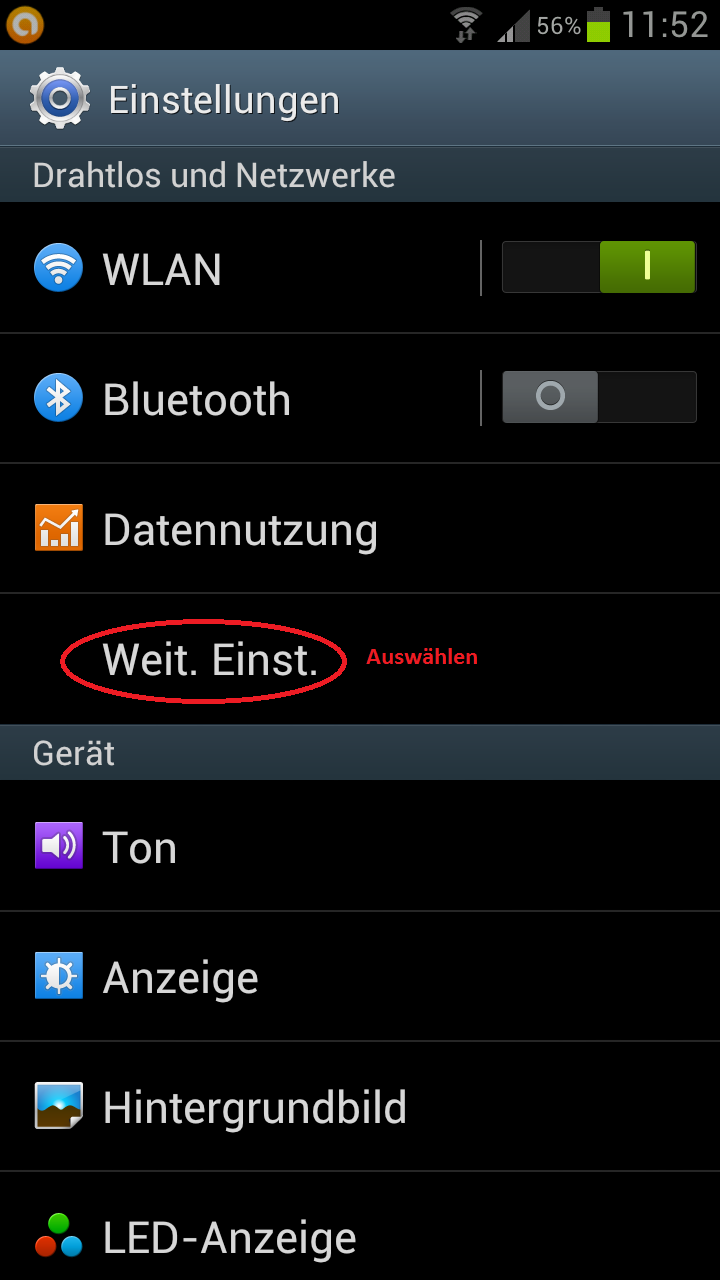
Task: Open Ton settings
Action: click(360, 846)
